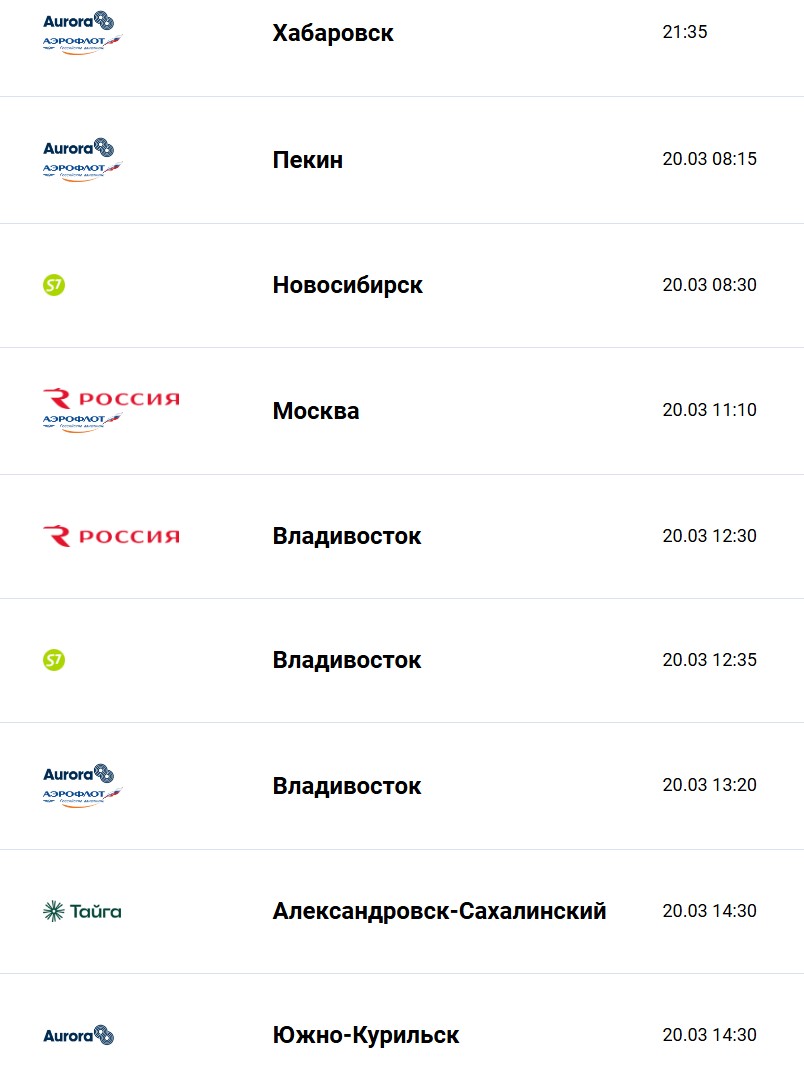Open the Хабаровск flight at 21:35
804x1072 pixels.
[333, 33]
